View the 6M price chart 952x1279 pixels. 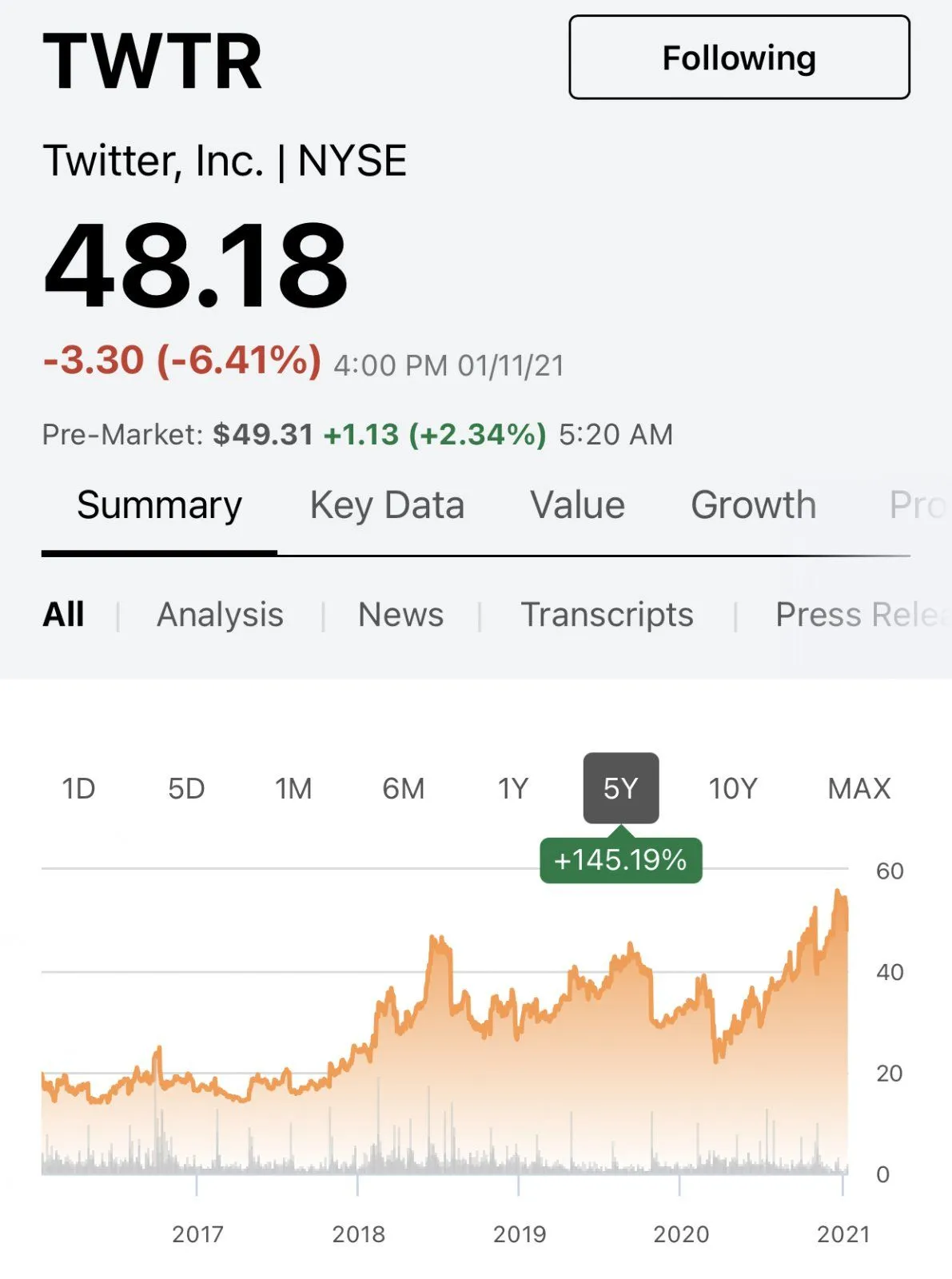403,789
